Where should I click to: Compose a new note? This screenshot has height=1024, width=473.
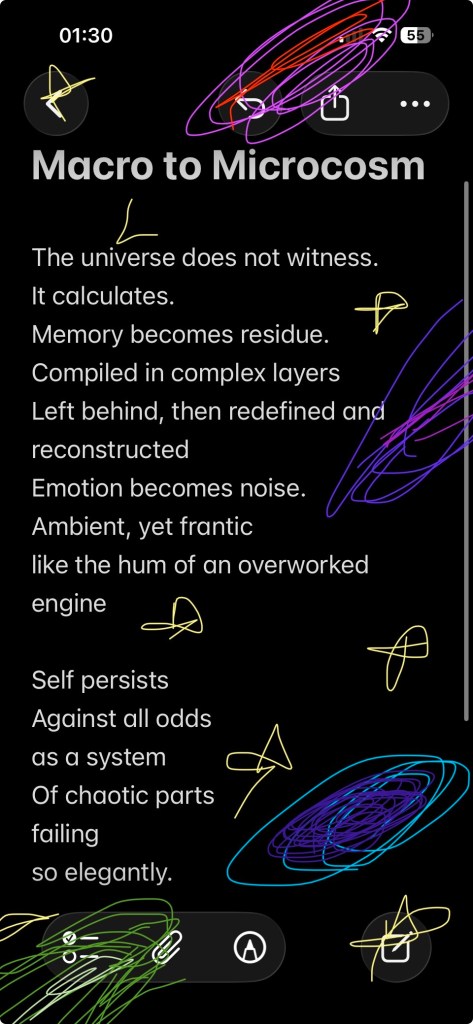tap(395, 947)
